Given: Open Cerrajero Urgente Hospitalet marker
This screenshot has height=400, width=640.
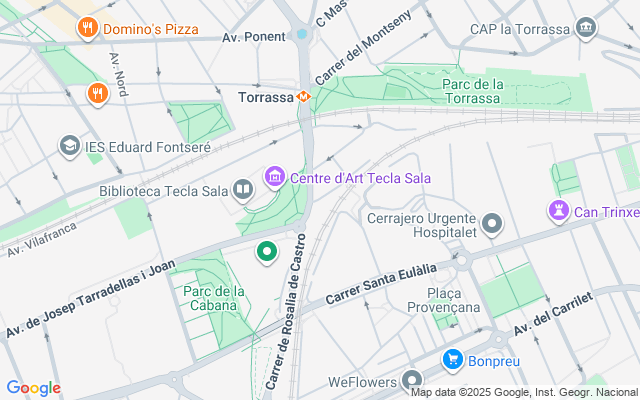Looking at the screenshot, I should (491, 224).
